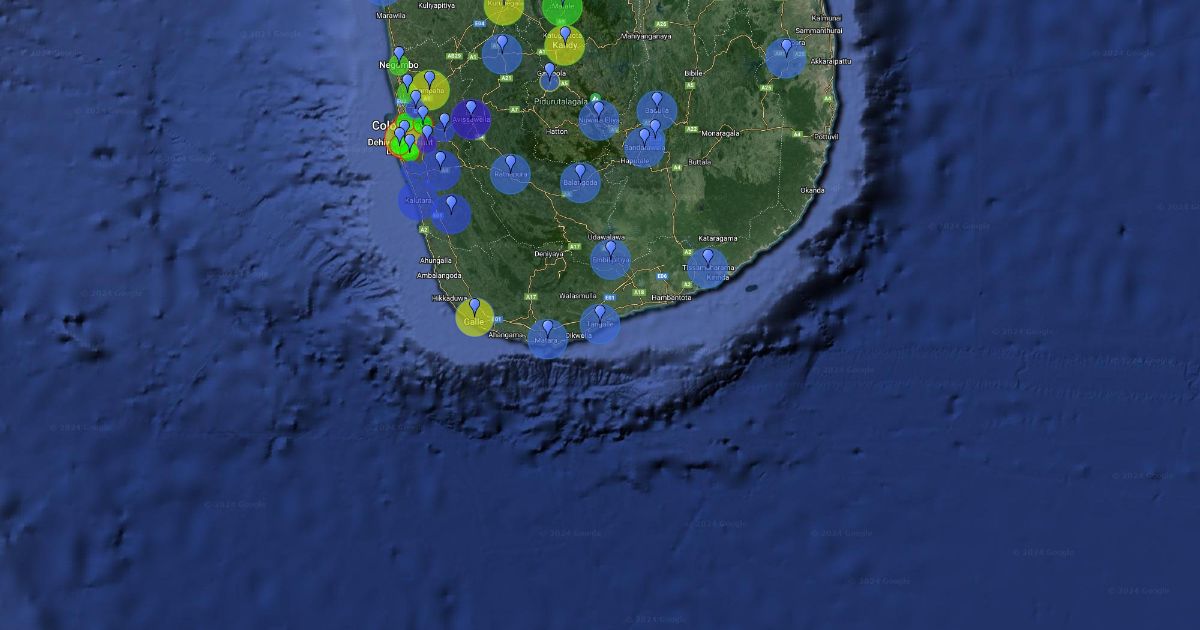Select the Matara location marker
Image resolution: width=1200 pixels, height=630 pixels.
tap(547, 330)
